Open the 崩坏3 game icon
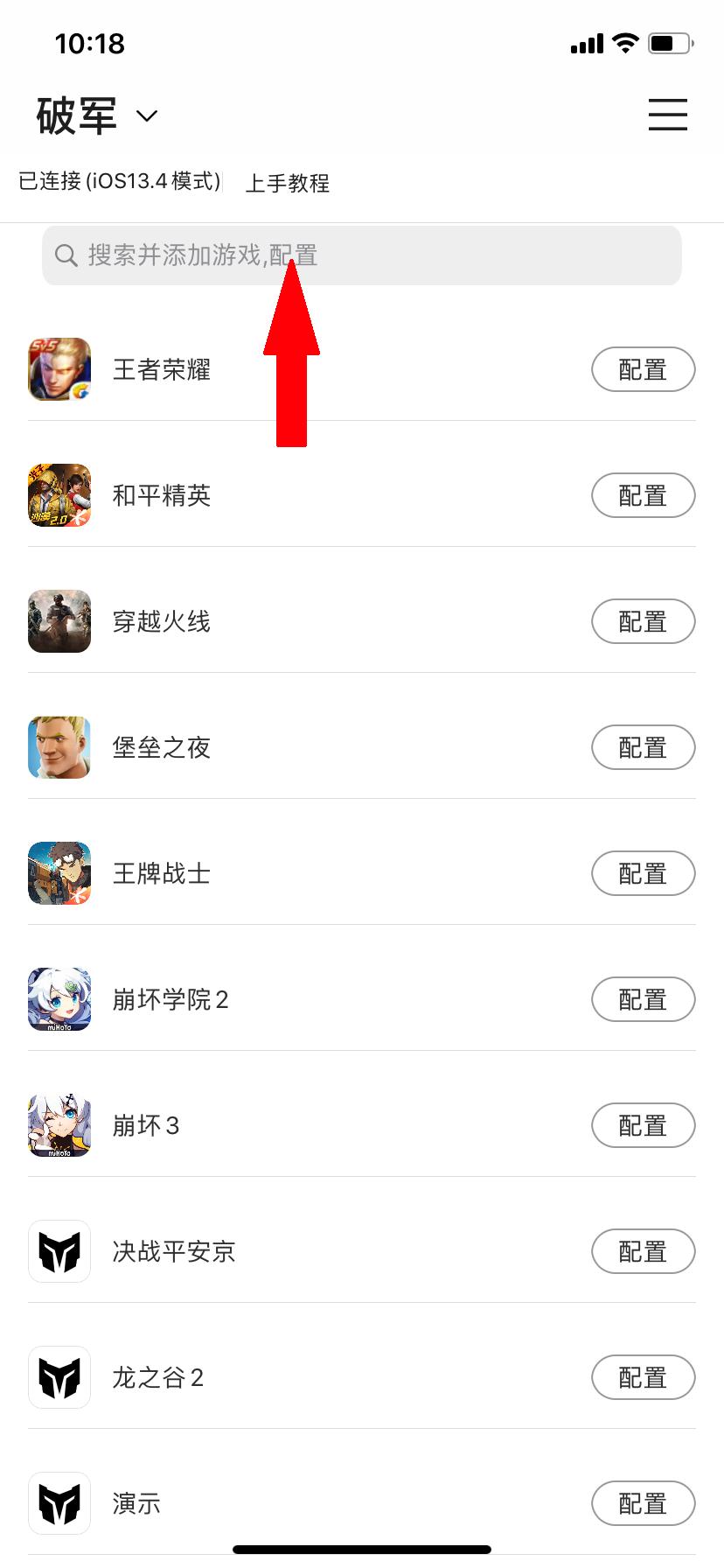The width and height of the screenshot is (724, 1568). [x=59, y=1125]
